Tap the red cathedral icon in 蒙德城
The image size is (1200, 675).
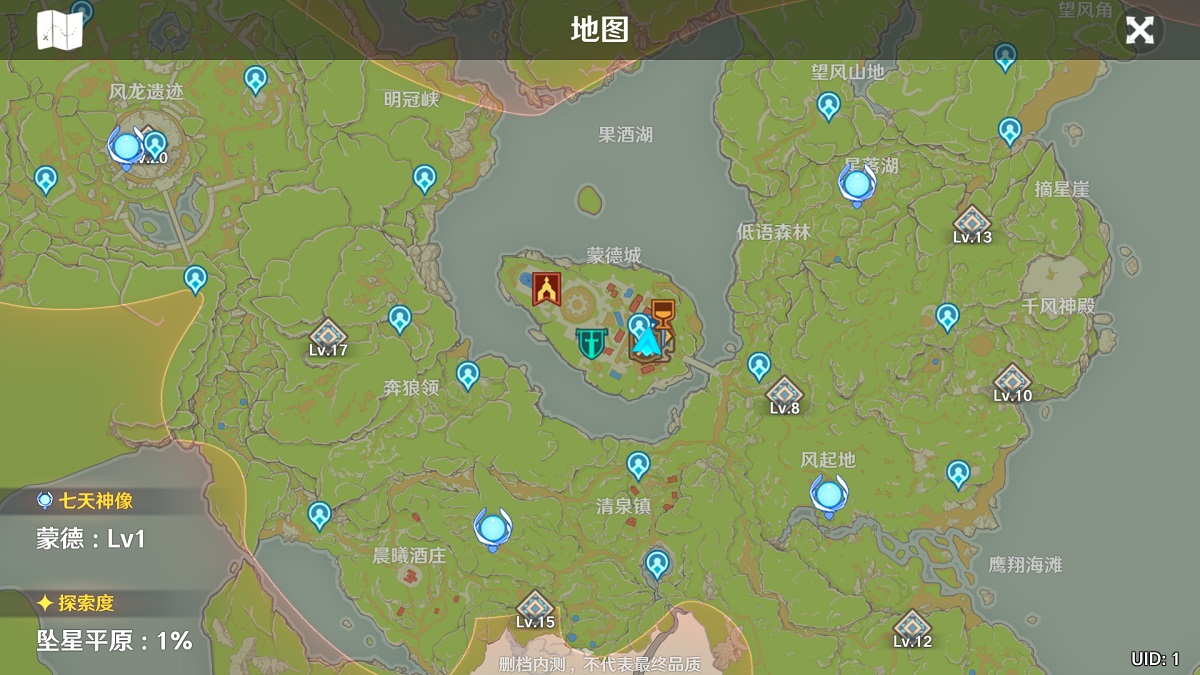pyautogui.click(x=546, y=289)
